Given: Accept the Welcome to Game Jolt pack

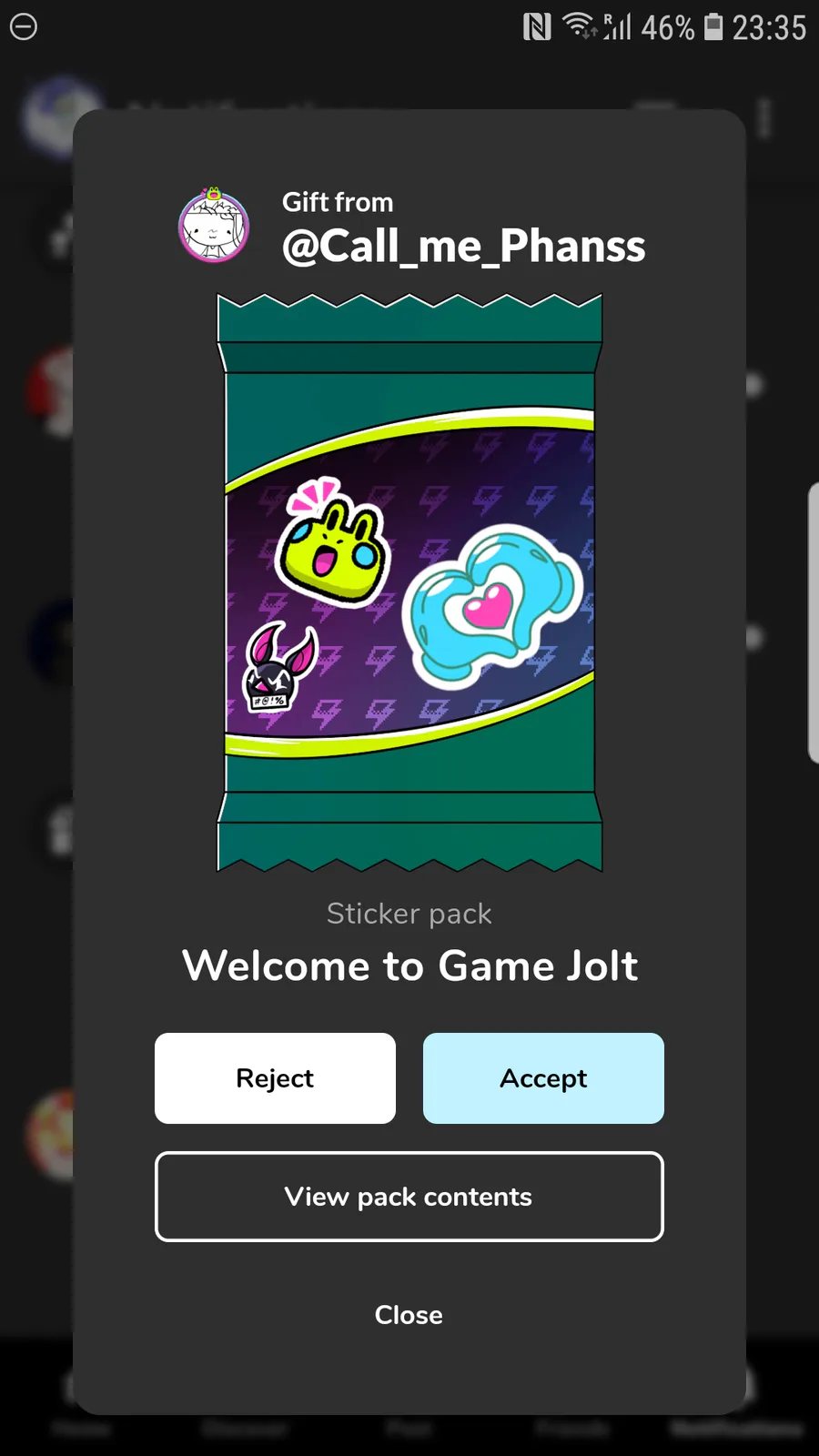Looking at the screenshot, I should (x=543, y=1078).
